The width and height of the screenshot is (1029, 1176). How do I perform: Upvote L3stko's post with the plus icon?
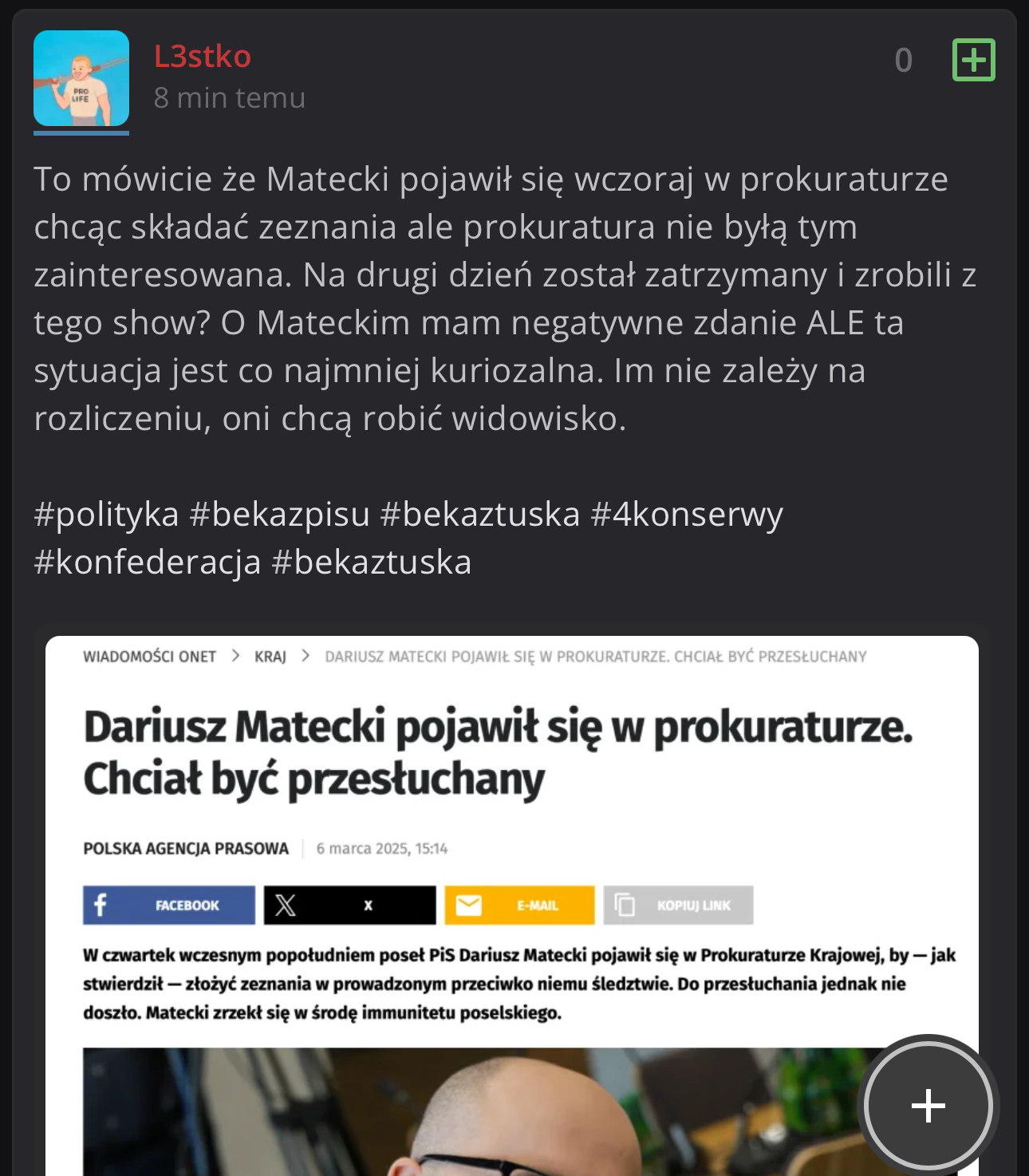tap(974, 60)
